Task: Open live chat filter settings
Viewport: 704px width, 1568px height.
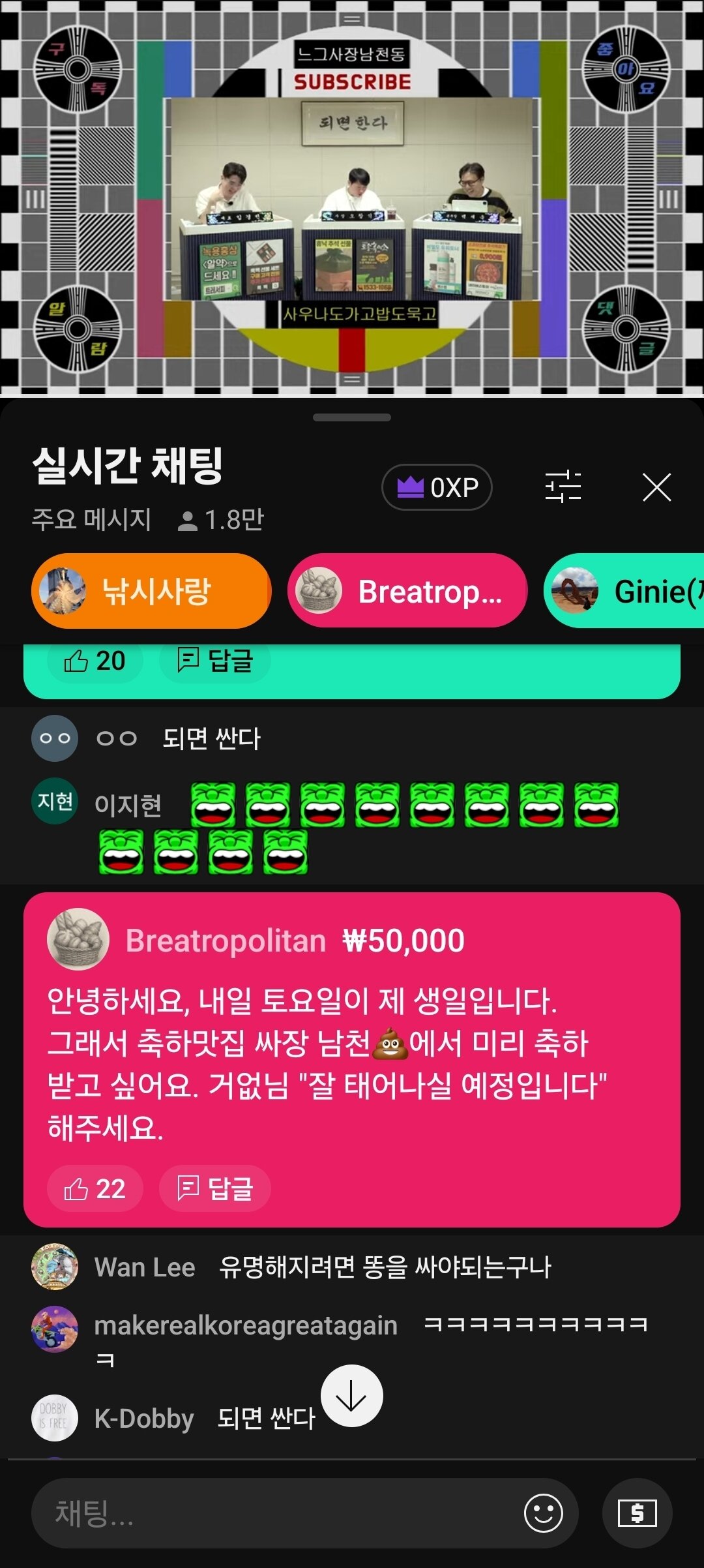Action: (563, 487)
